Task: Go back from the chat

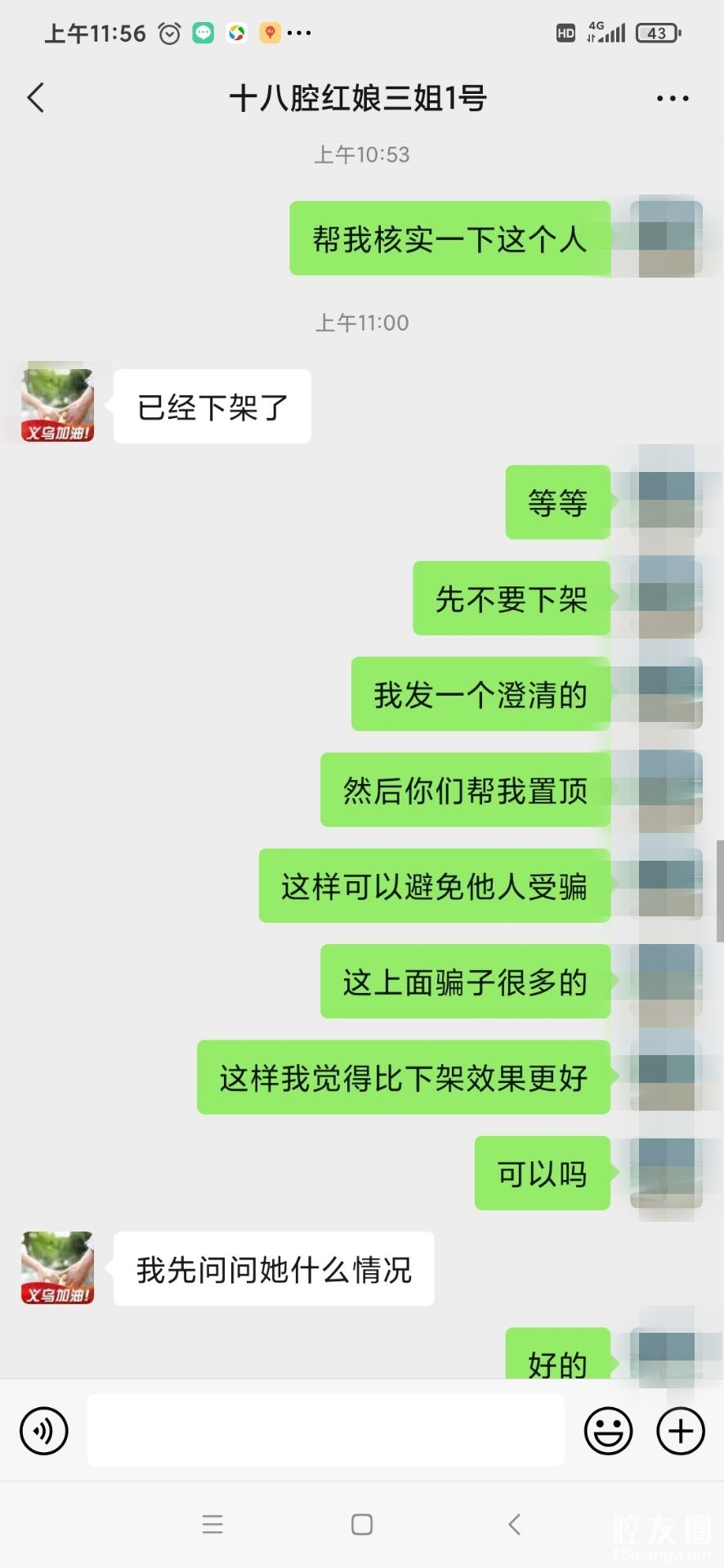Action: click(x=36, y=98)
